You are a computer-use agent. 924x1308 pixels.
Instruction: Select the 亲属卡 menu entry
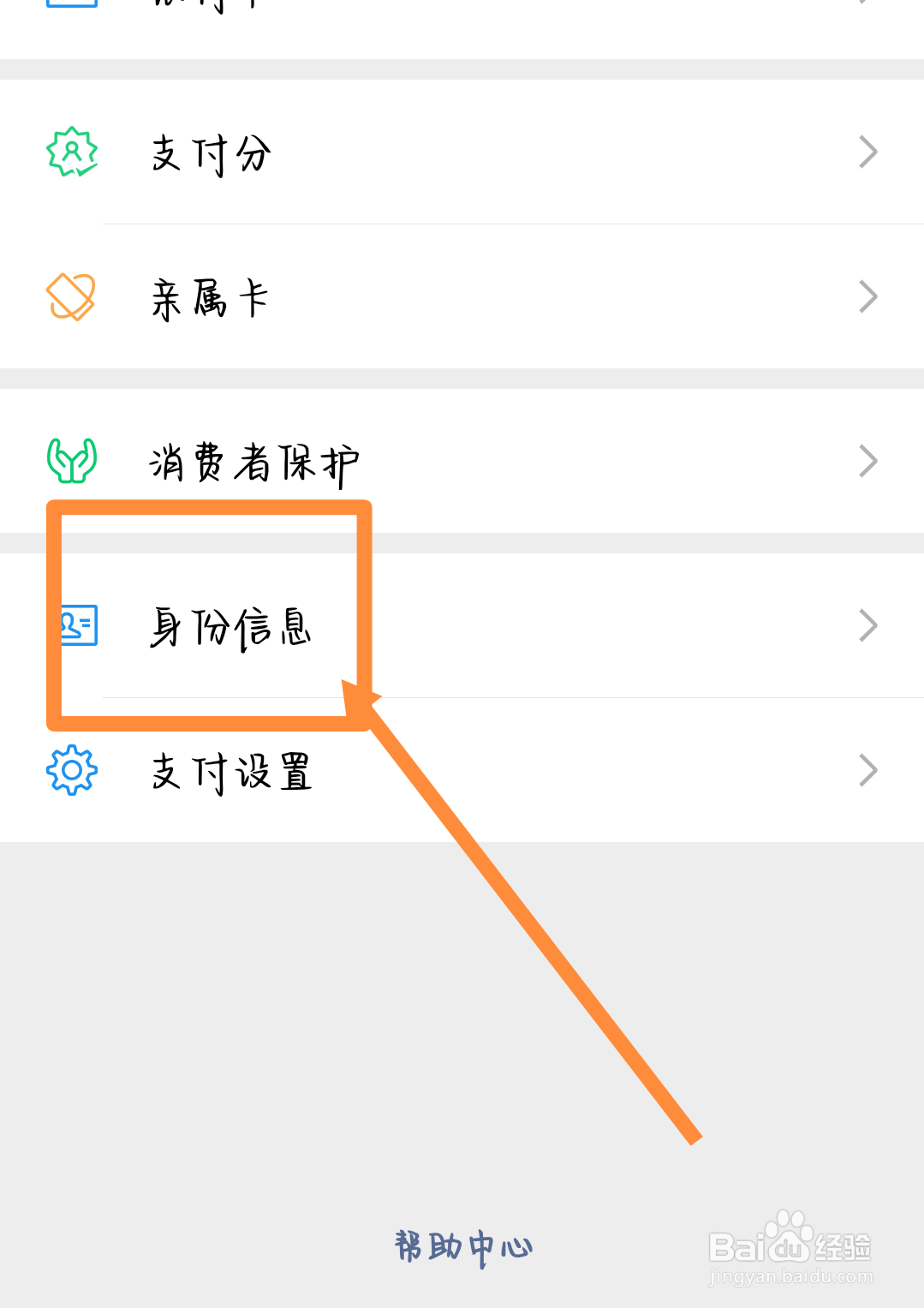click(210, 297)
